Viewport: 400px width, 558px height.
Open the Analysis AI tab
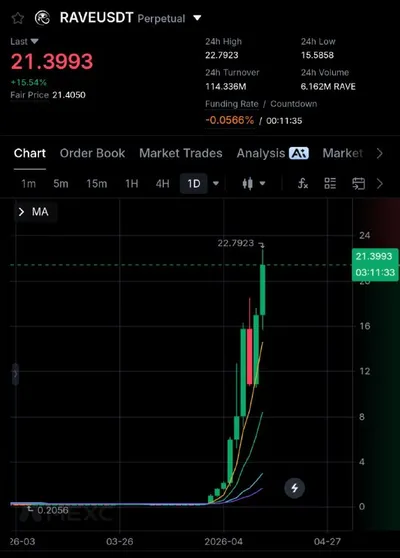(273, 153)
